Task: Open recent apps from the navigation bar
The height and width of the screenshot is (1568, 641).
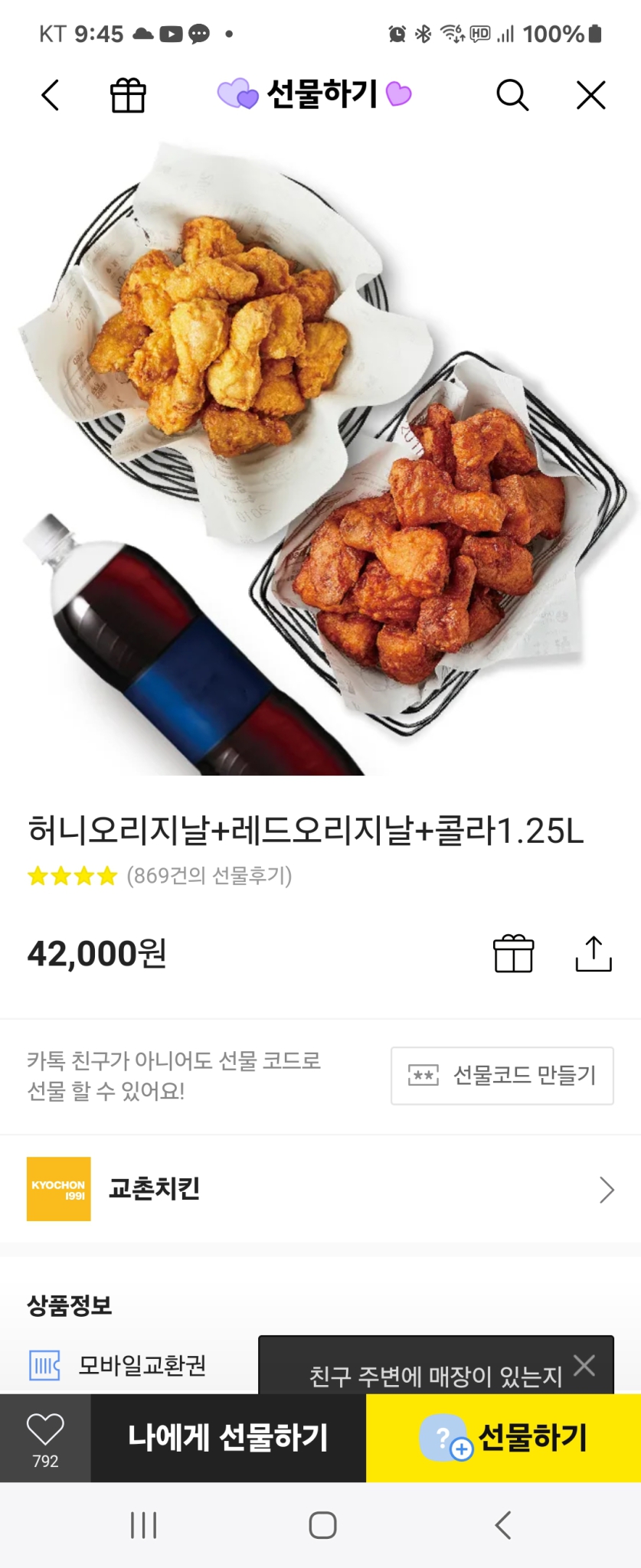Action: click(143, 1524)
